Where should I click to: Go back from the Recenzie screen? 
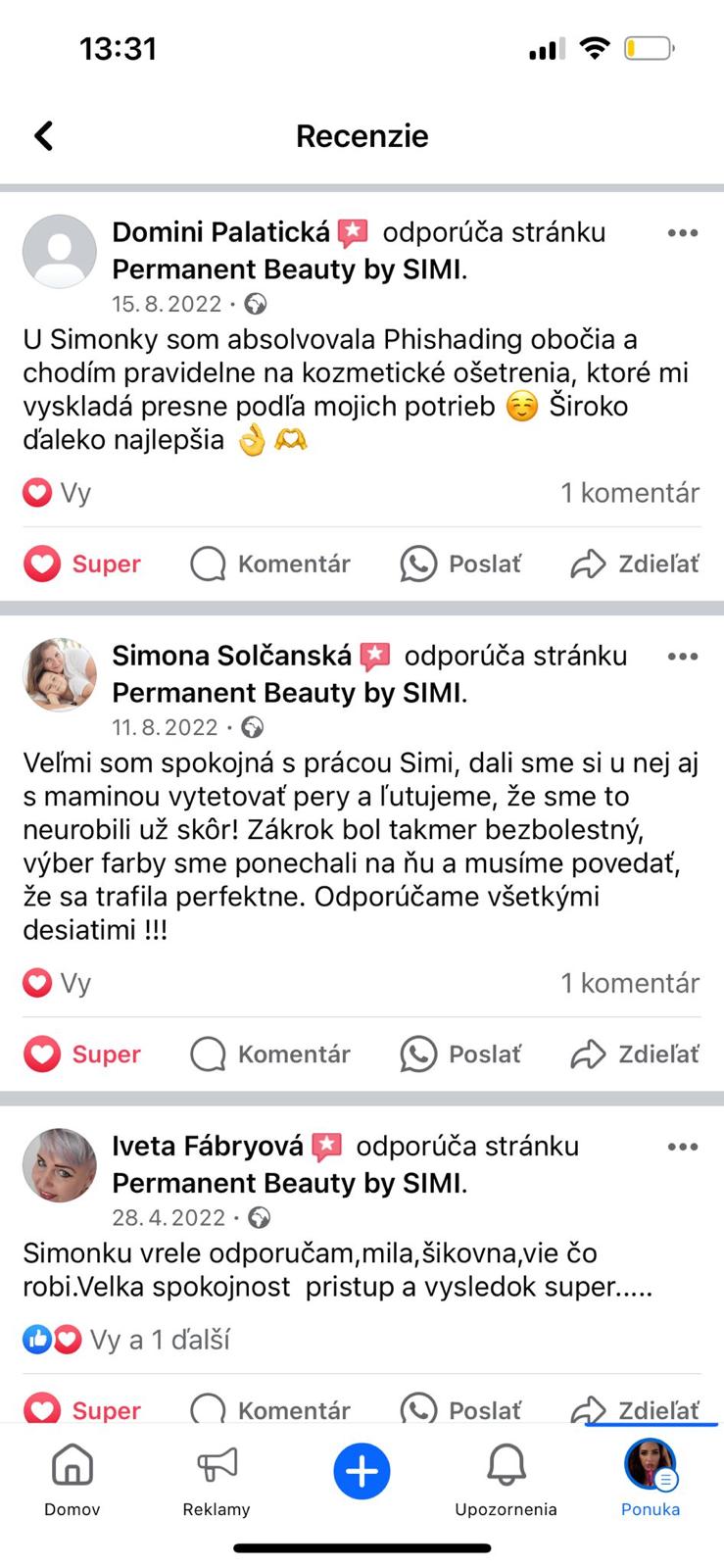pos(44,136)
